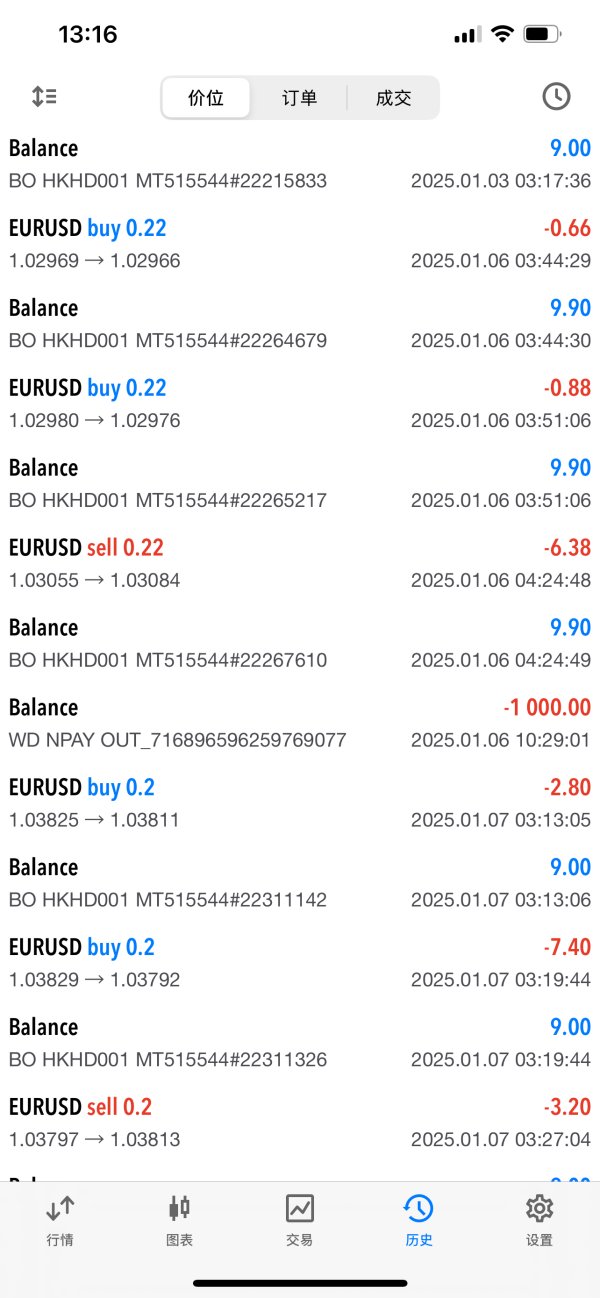Open the sort order icon
The width and height of the screenshot is (600, 1298).
click(44, 97)
